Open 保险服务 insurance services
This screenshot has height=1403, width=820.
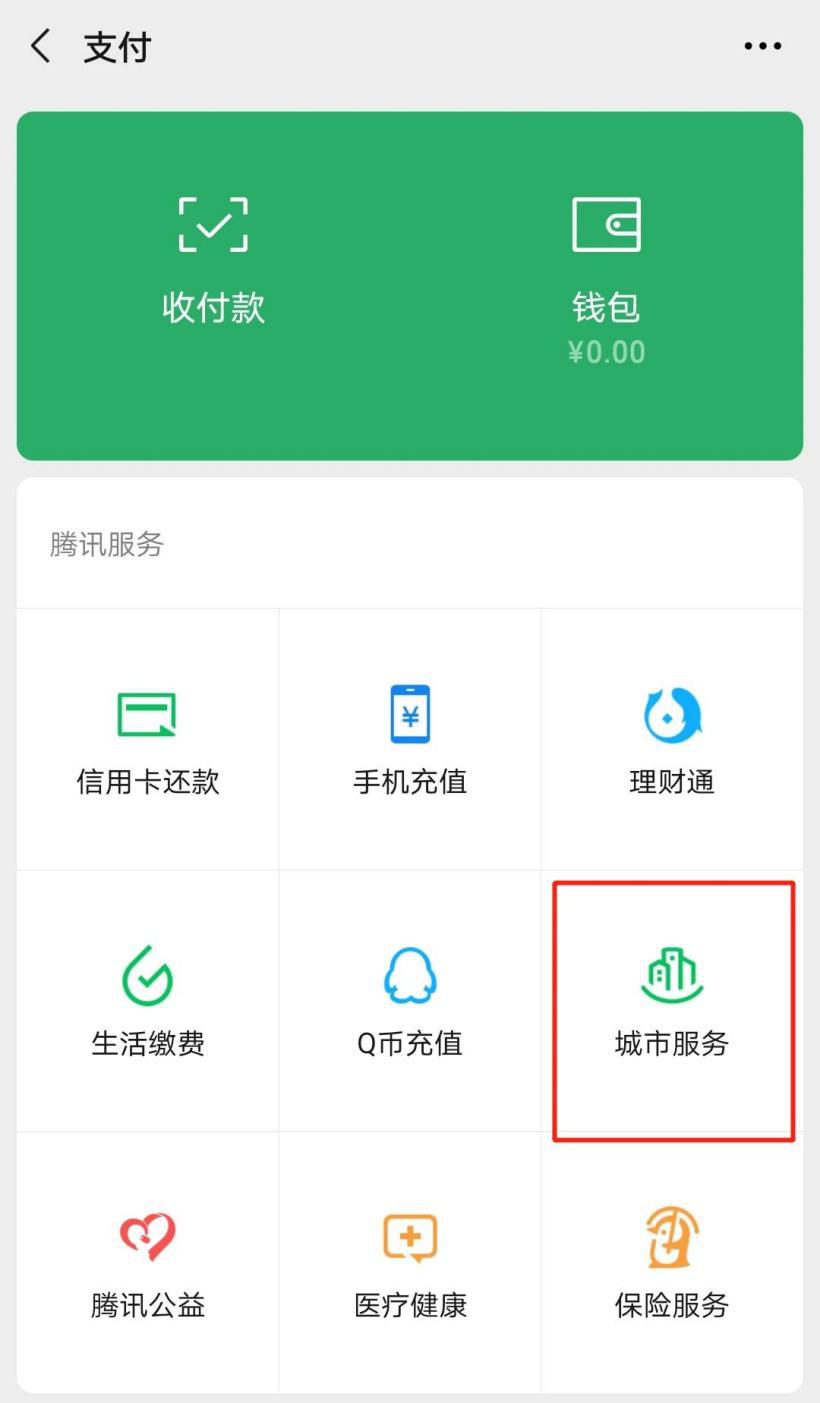(x=672, y=1263)
